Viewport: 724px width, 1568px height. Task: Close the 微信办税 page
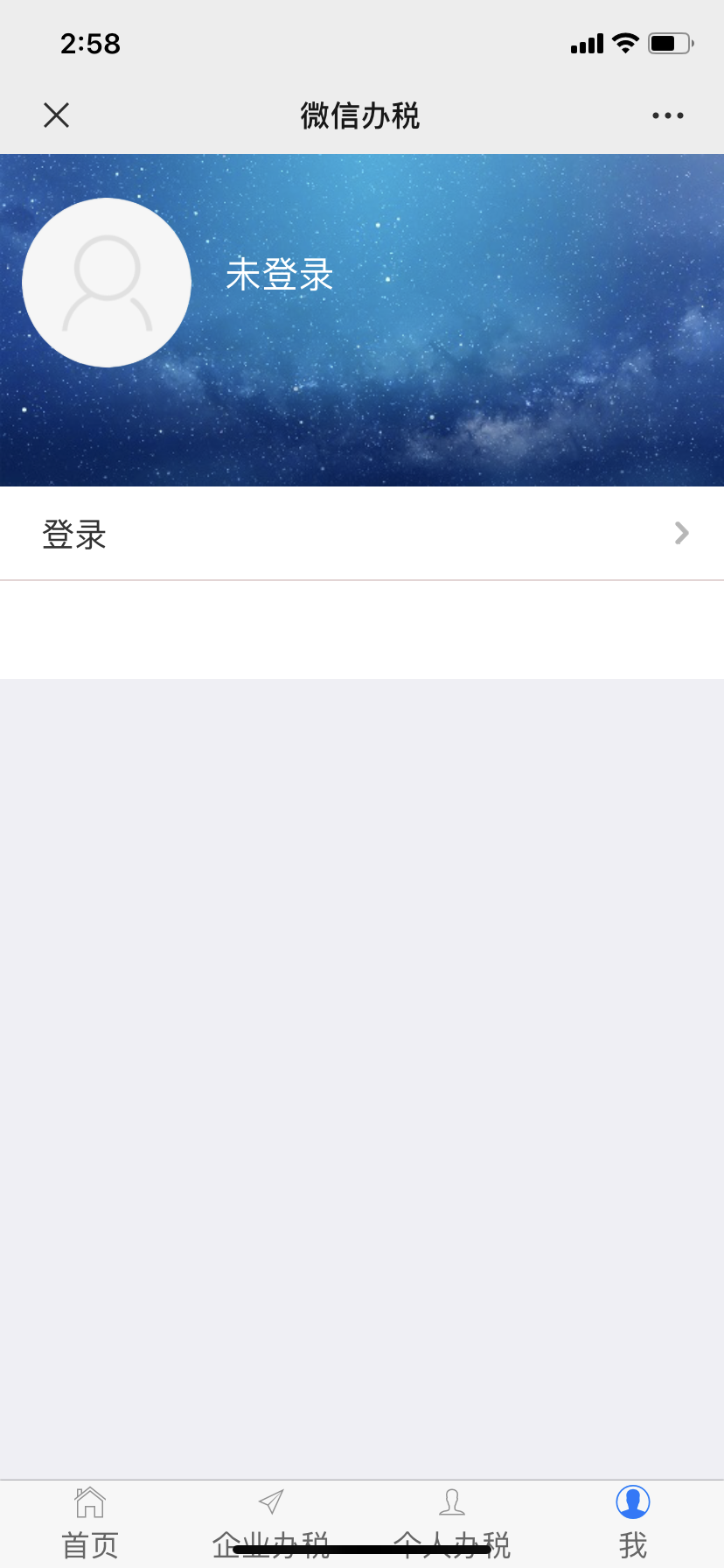point(57,115)
